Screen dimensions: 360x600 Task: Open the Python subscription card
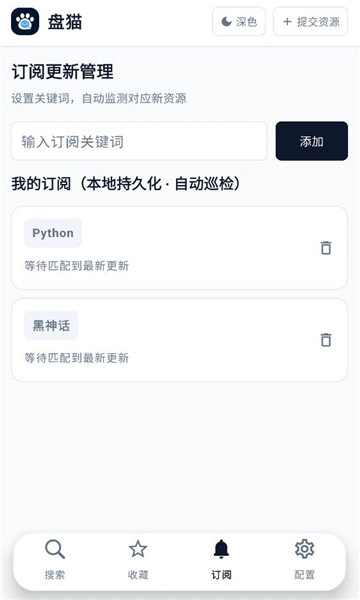tap(179, 248)
